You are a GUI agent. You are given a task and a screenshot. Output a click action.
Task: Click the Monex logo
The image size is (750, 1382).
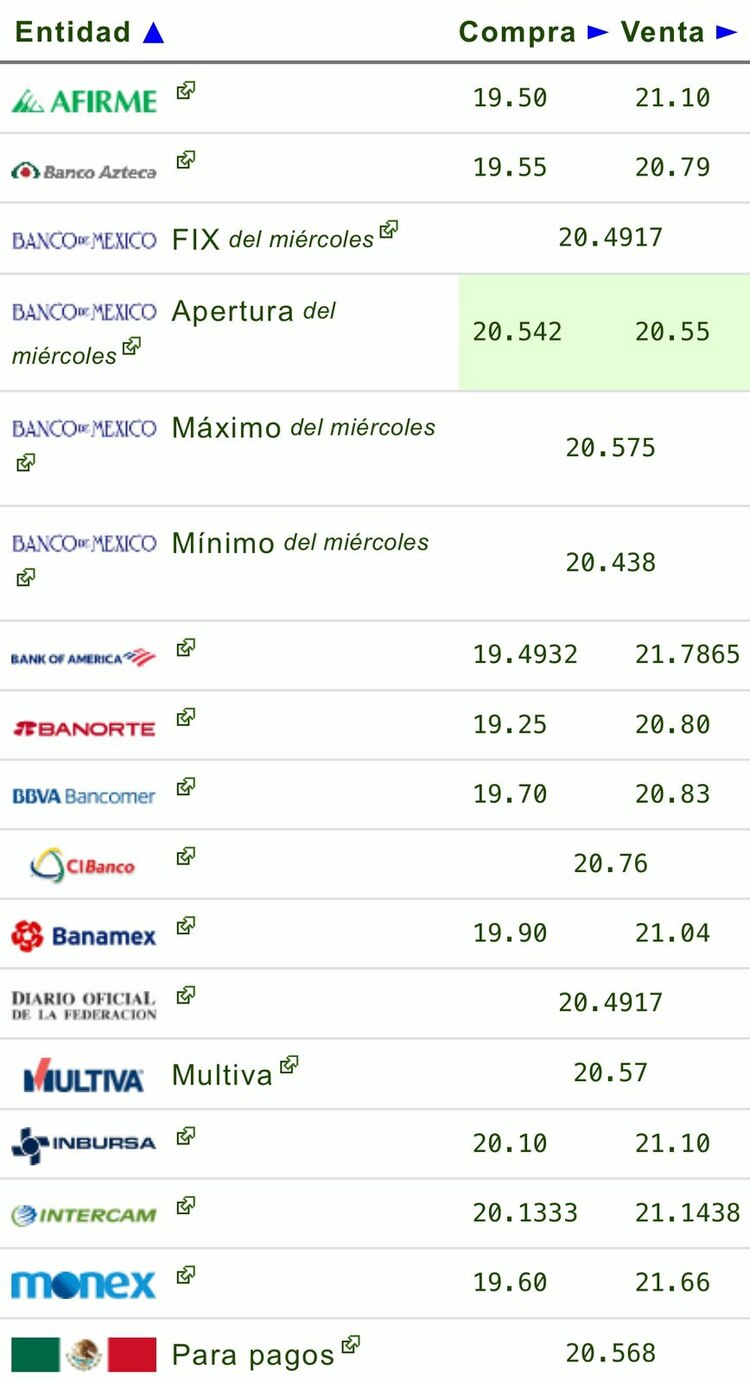click(x=83, y=1283)
